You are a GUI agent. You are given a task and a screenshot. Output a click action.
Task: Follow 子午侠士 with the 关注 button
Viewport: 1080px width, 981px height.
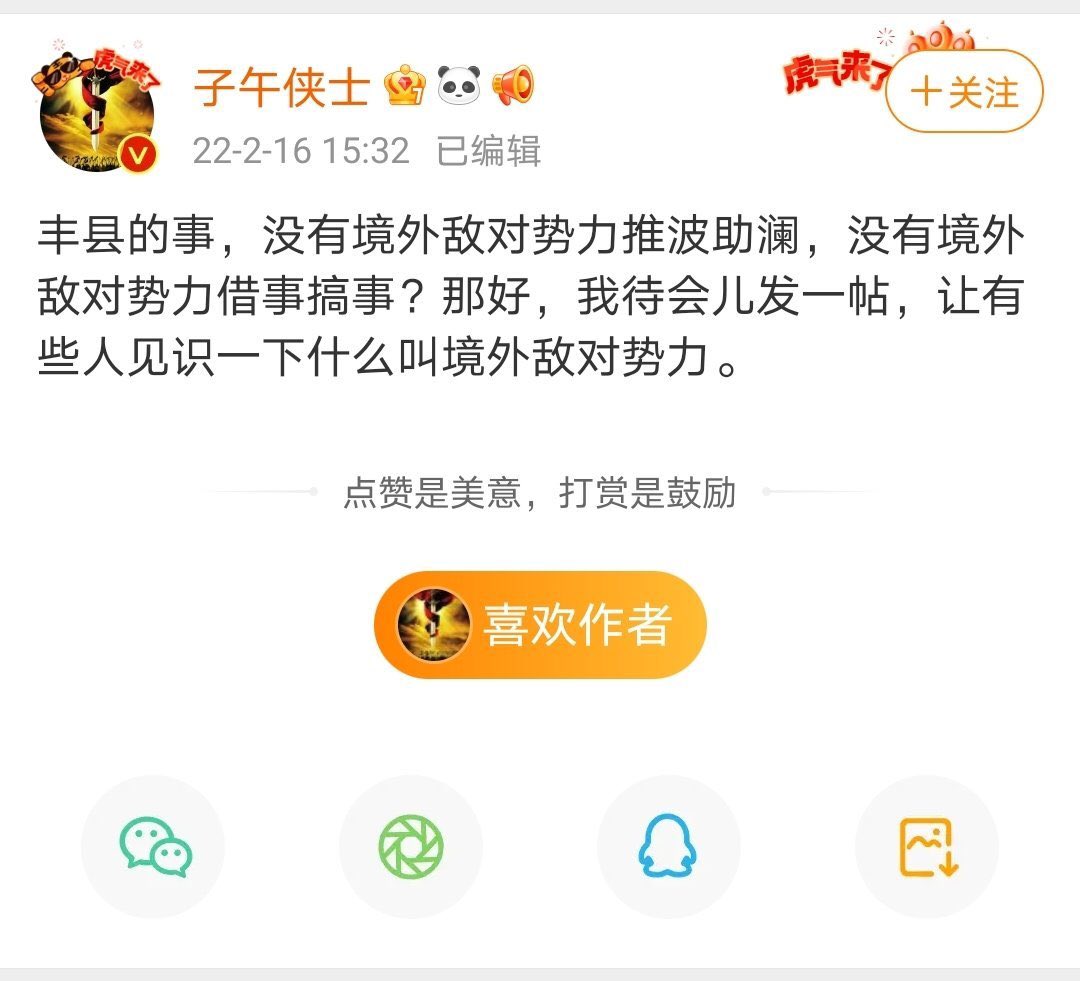point(964,92)
